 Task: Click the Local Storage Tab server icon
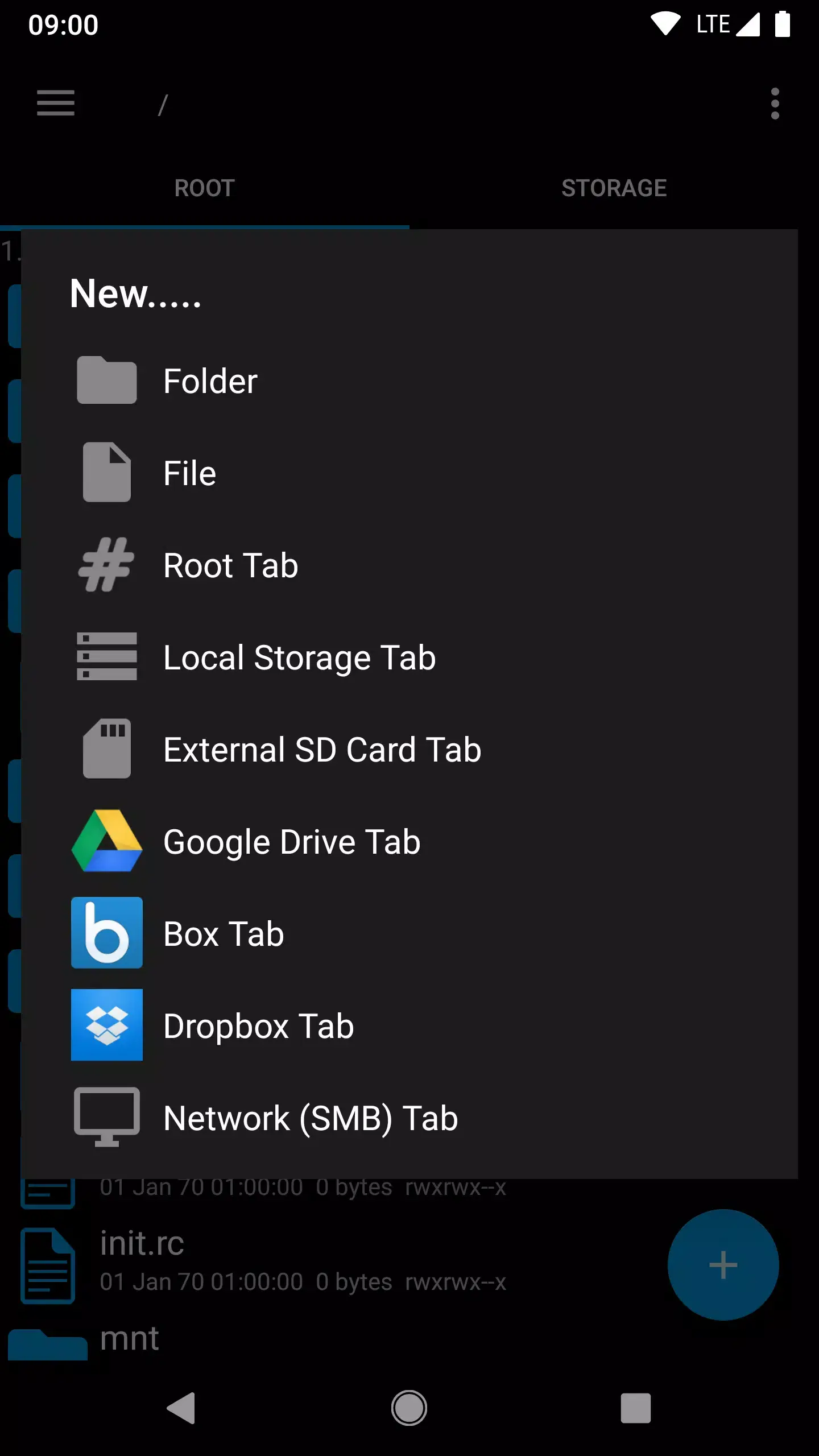(106, 657)
